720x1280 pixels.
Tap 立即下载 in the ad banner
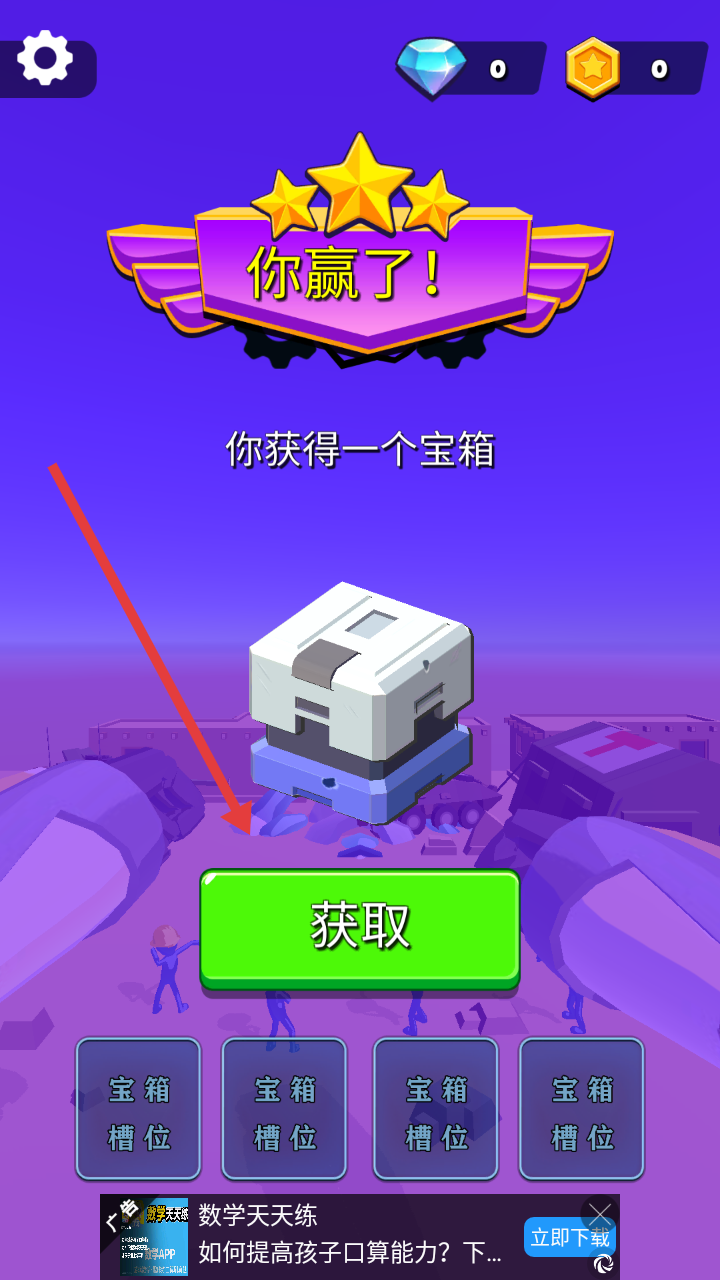point(562,1239)
